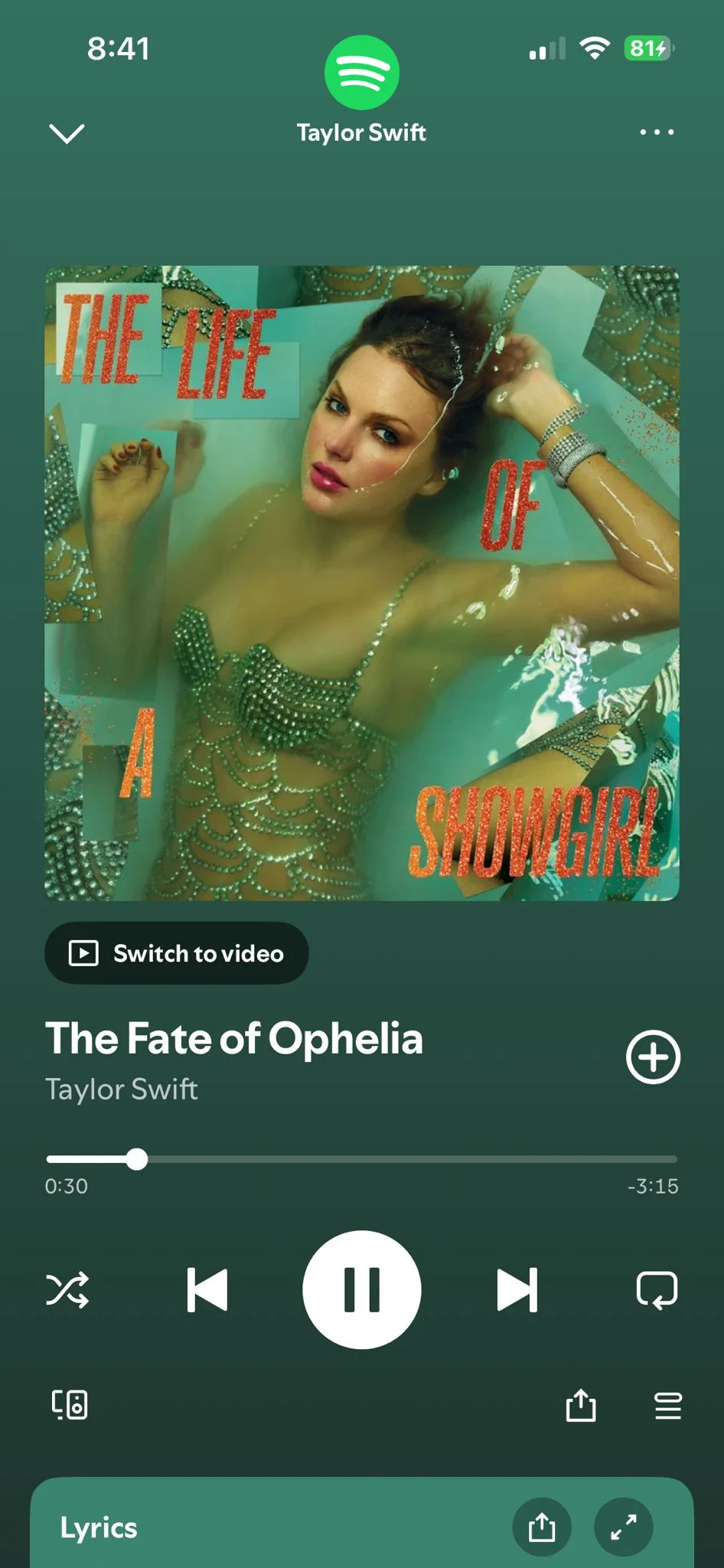Skip to the previous track
Image resolution: width=724 pixels, height=1568 pixels.
[x=207, y=1289]
